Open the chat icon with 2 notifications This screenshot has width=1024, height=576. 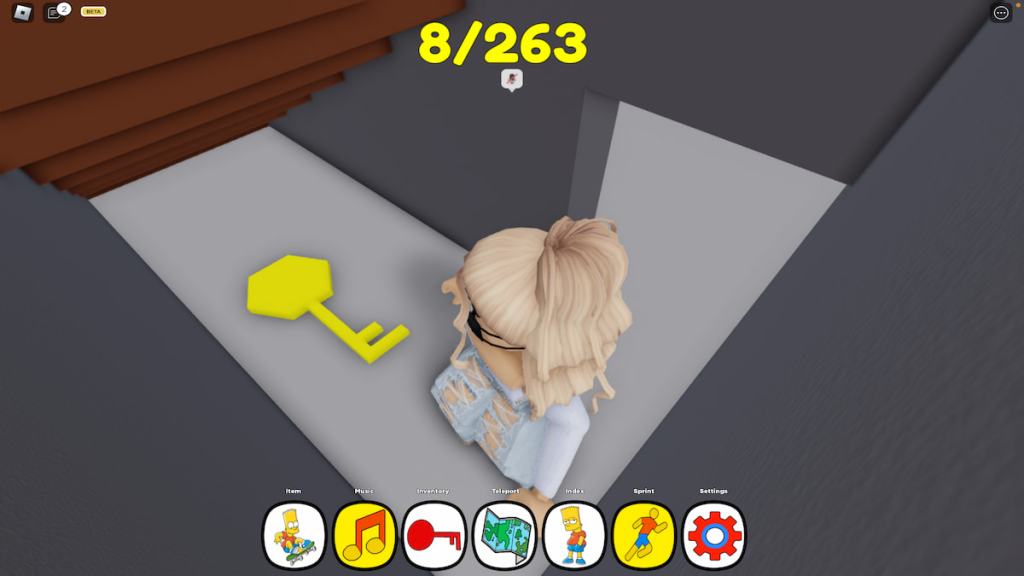coord(54,13)
